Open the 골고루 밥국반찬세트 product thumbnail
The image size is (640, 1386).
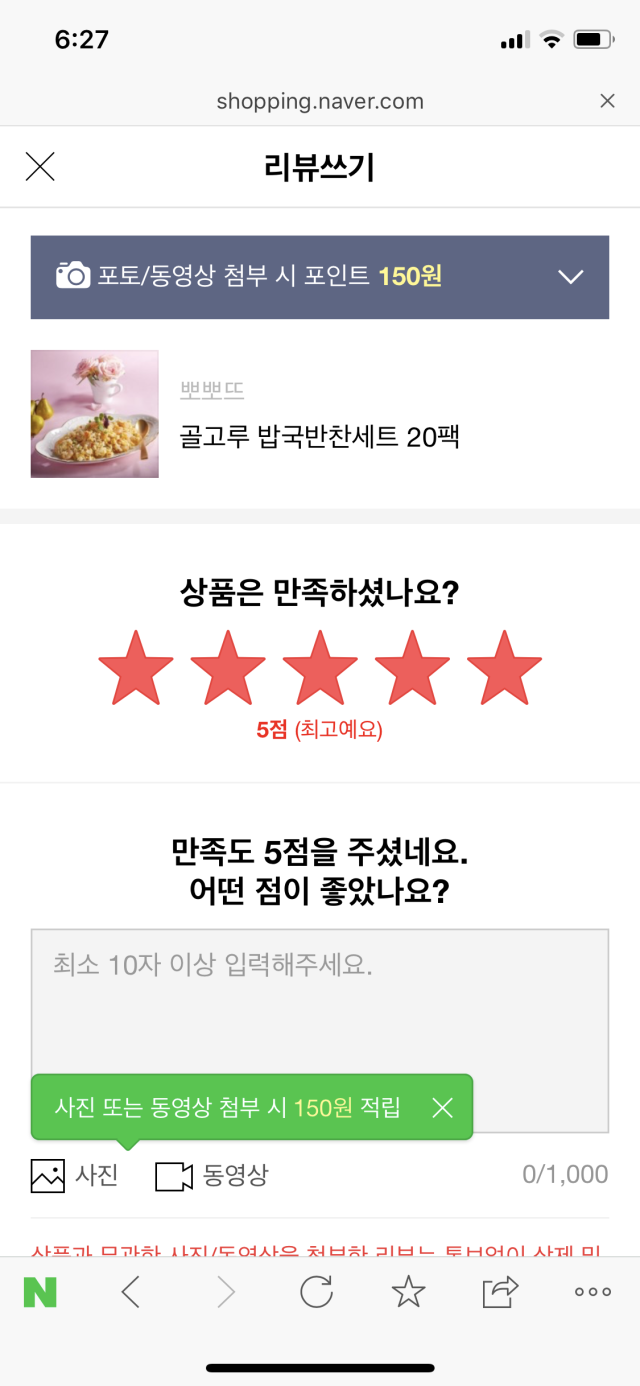tap(95, 413)
